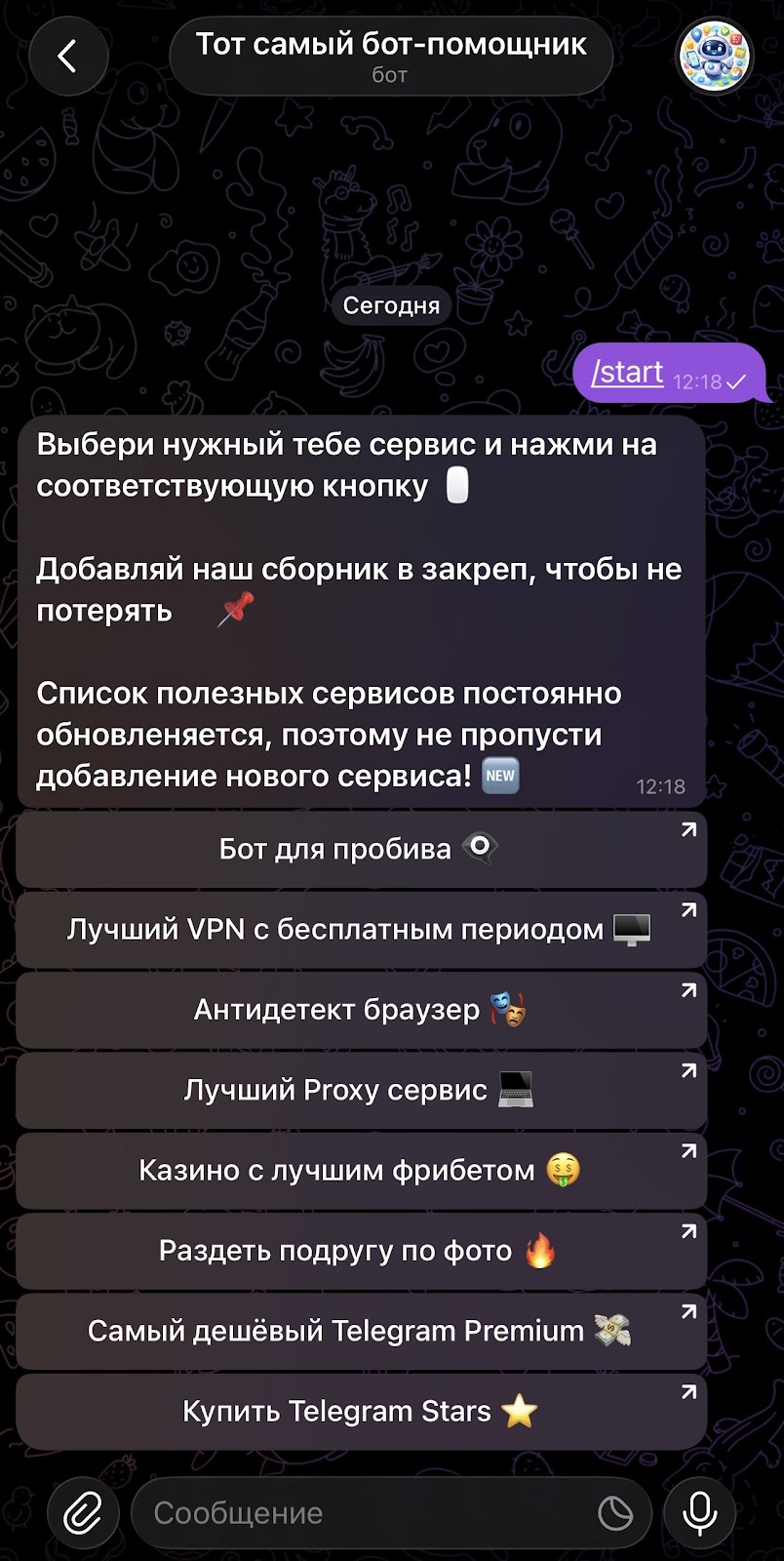Select 'Самый дешёвый Telegram Premium'
Image resolution: width=784 pixels, height=1561 pixels.
point(361,1331)
